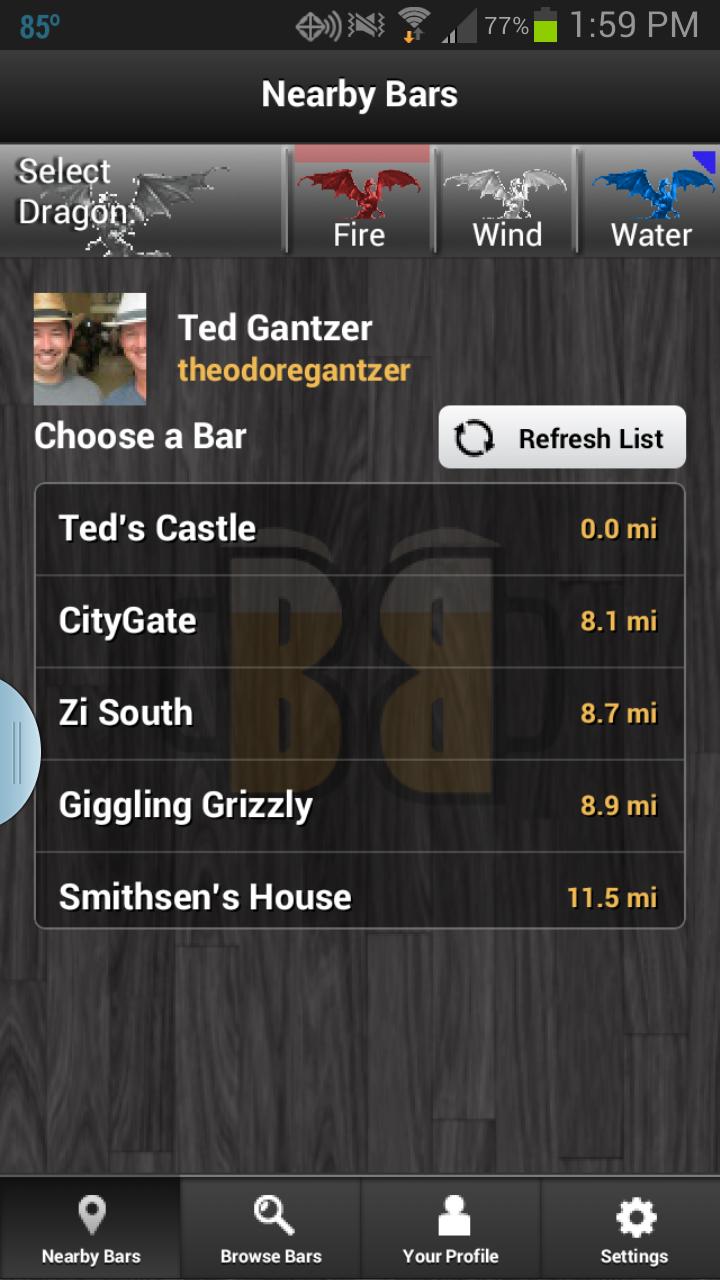Select the Zi South bar
This screenshot has height=1280, width=720.
(360, 713)
